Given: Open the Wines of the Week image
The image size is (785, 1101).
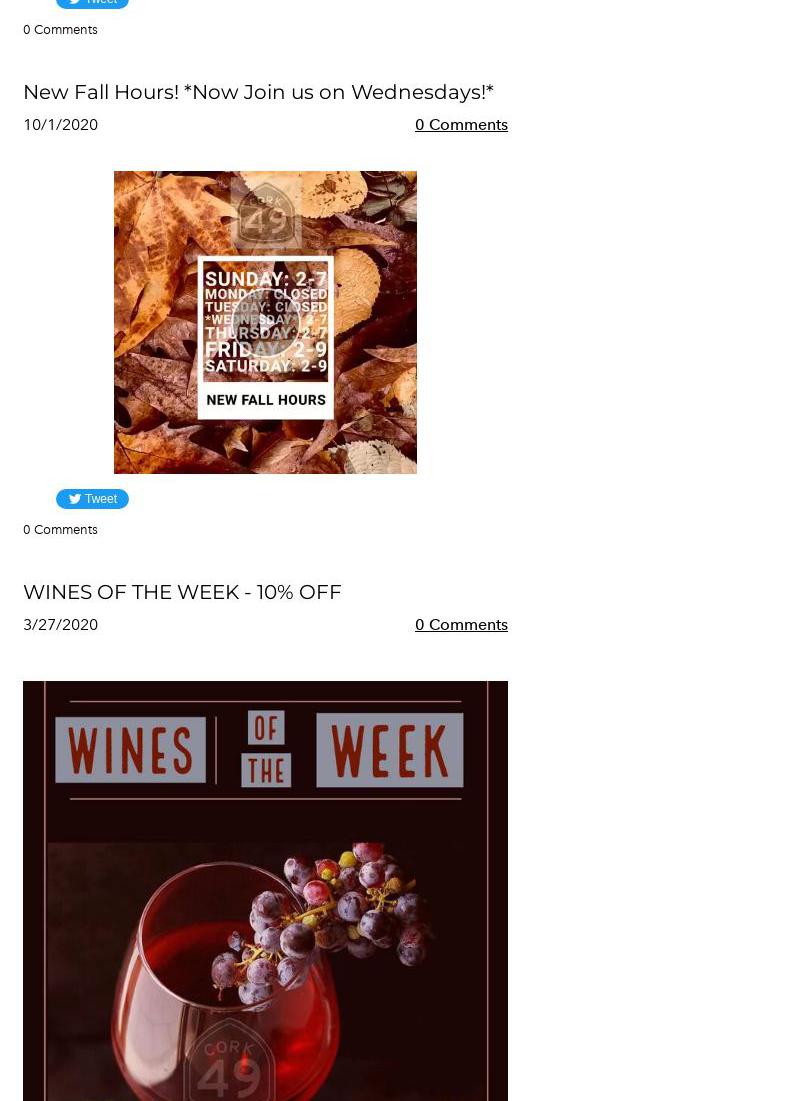Looking at the screenshot, I should pyautogui.click(x=265, y=890).
